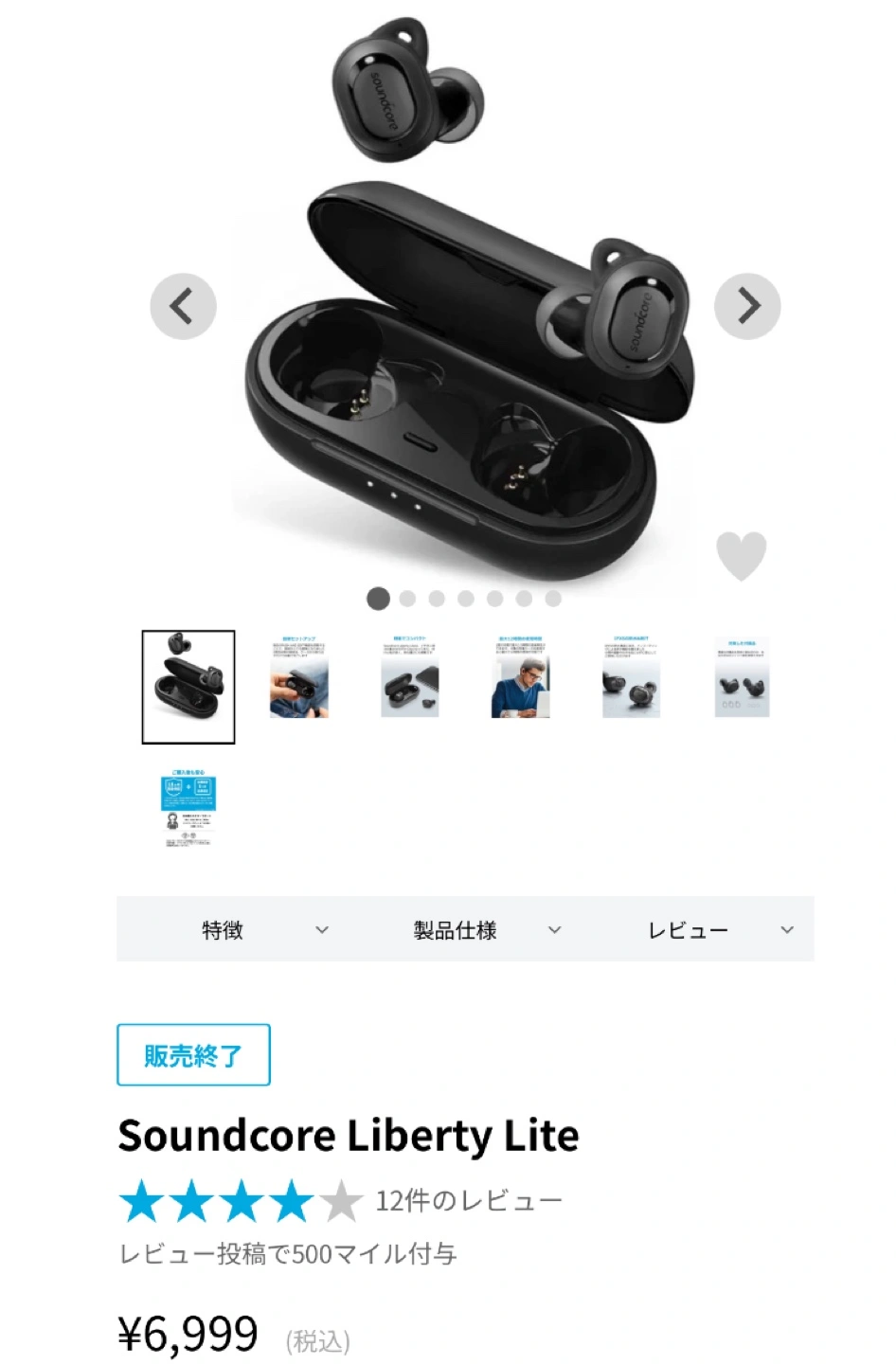Show the previous product image

click(x=183, y=306)
